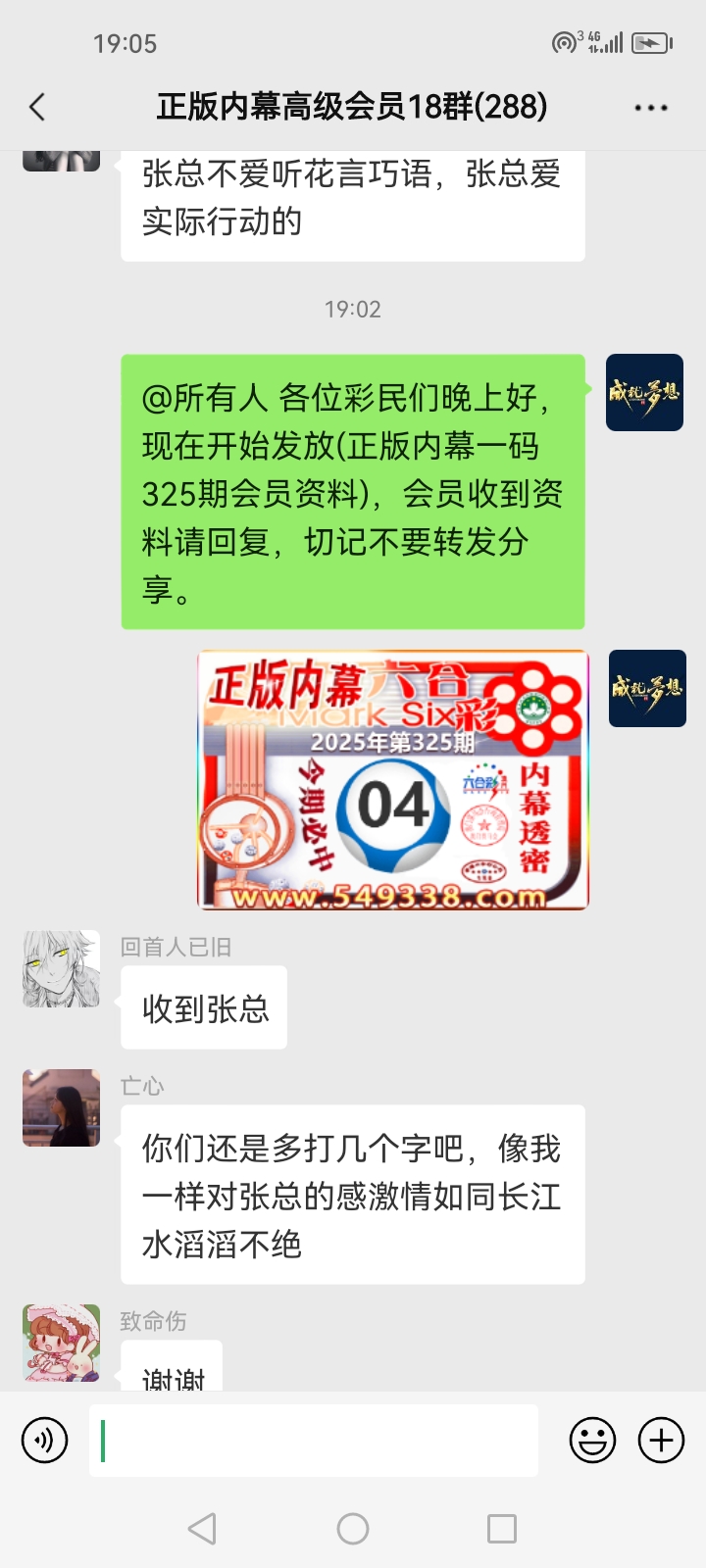The height and width of the screenshot is (1568, 706).
Task: Switch to voice message input
Action: pos(45,1441)
